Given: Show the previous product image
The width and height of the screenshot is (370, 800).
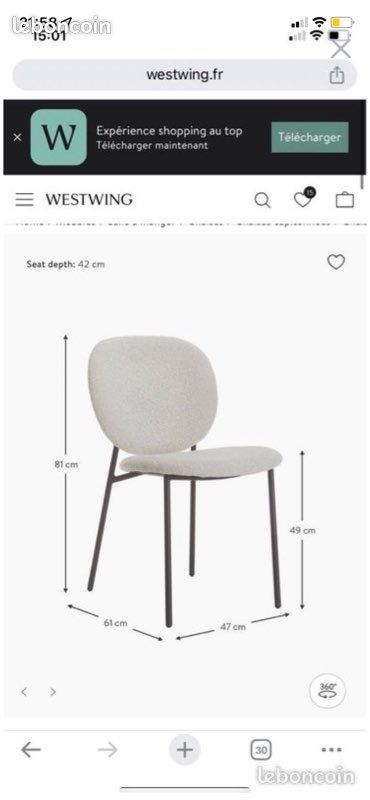Looking at the screenshot, I should point(24,692).
